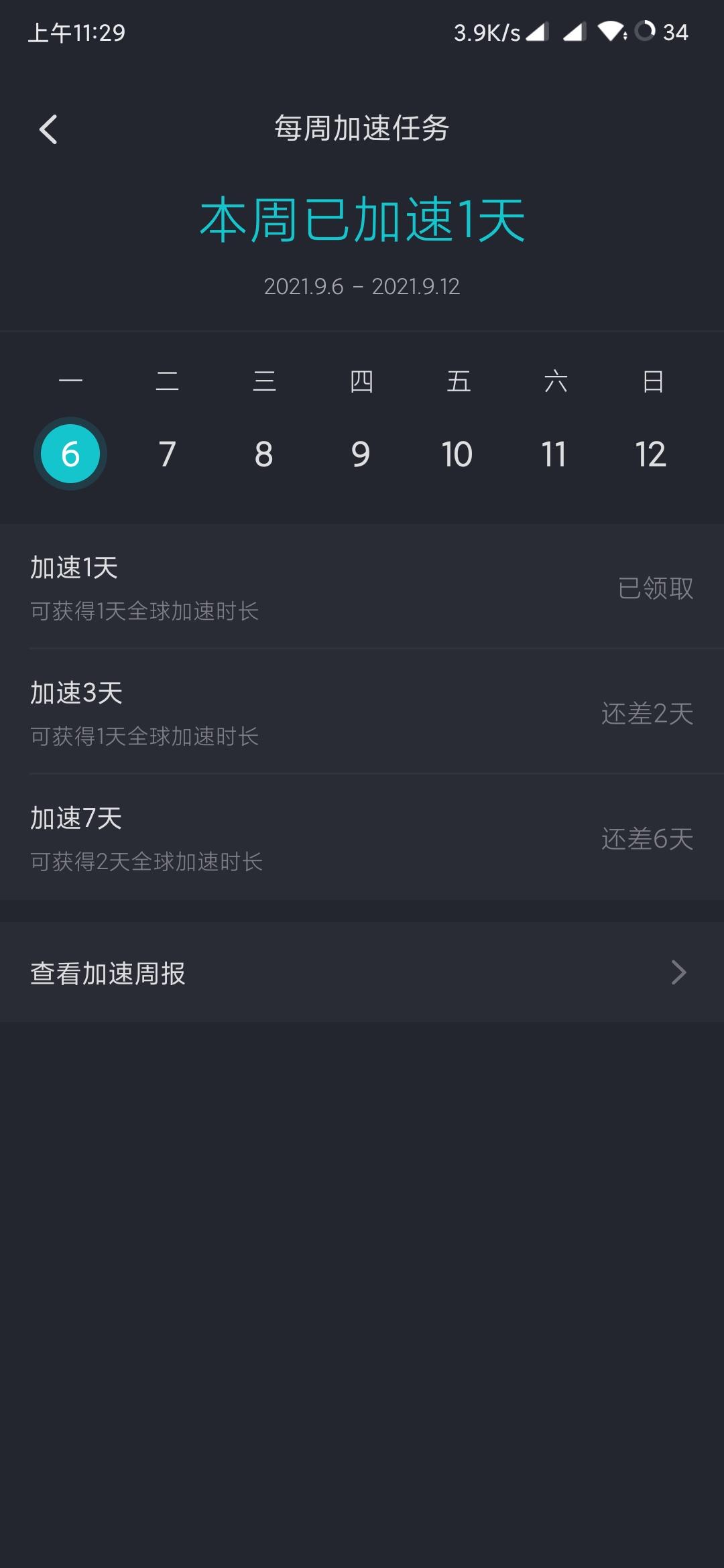Tap the chevron arrow on the weekly report row
724x1568 pixels.
tap(679, 972)
